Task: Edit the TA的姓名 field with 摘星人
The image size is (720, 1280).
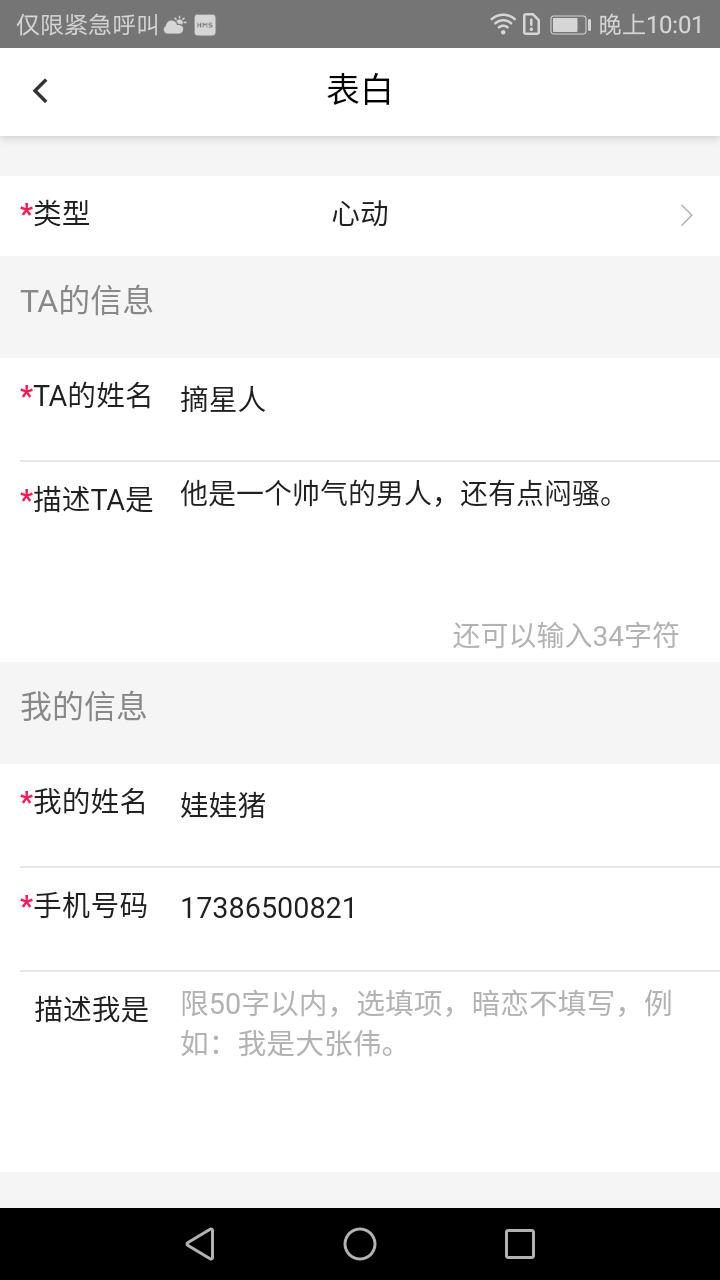Action: (440, 400)
